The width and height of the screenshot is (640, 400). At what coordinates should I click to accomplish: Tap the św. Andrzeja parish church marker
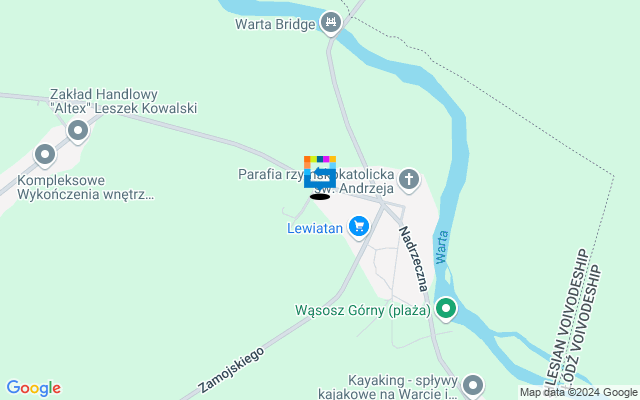pyautogui.click(x=408, y=180)
